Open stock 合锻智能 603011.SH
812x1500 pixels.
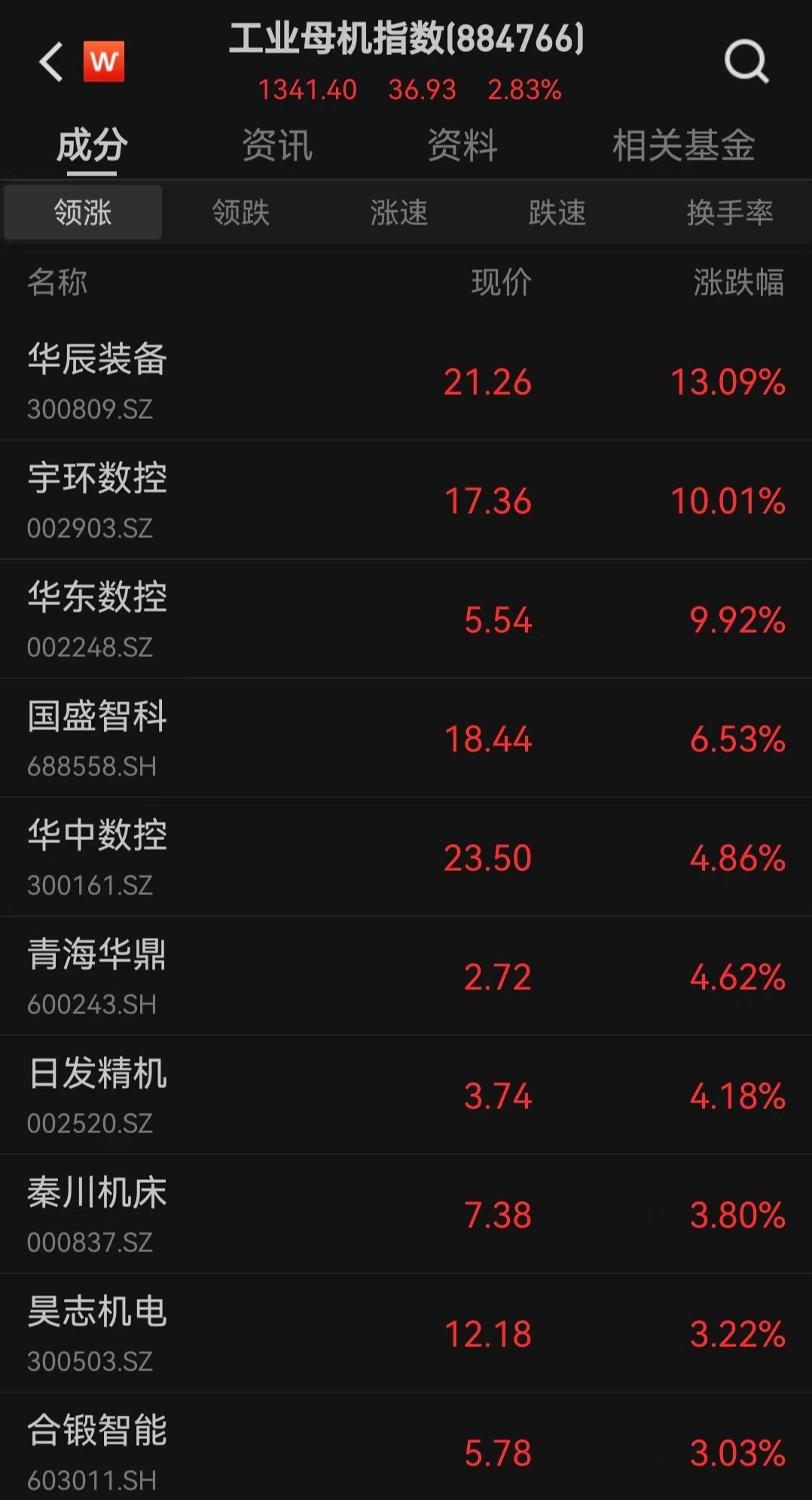pos(406,1448)
